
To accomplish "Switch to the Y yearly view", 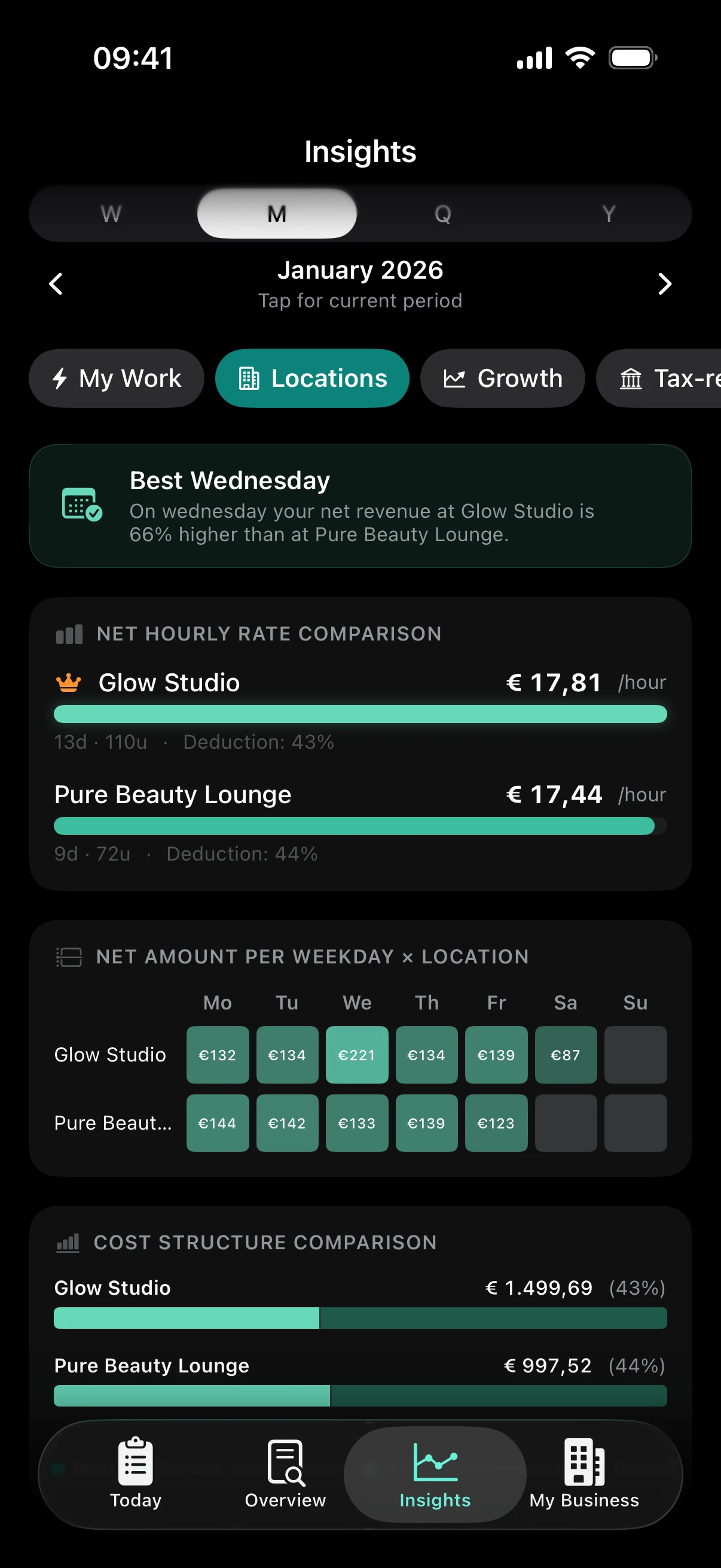I will pos(608,213).
